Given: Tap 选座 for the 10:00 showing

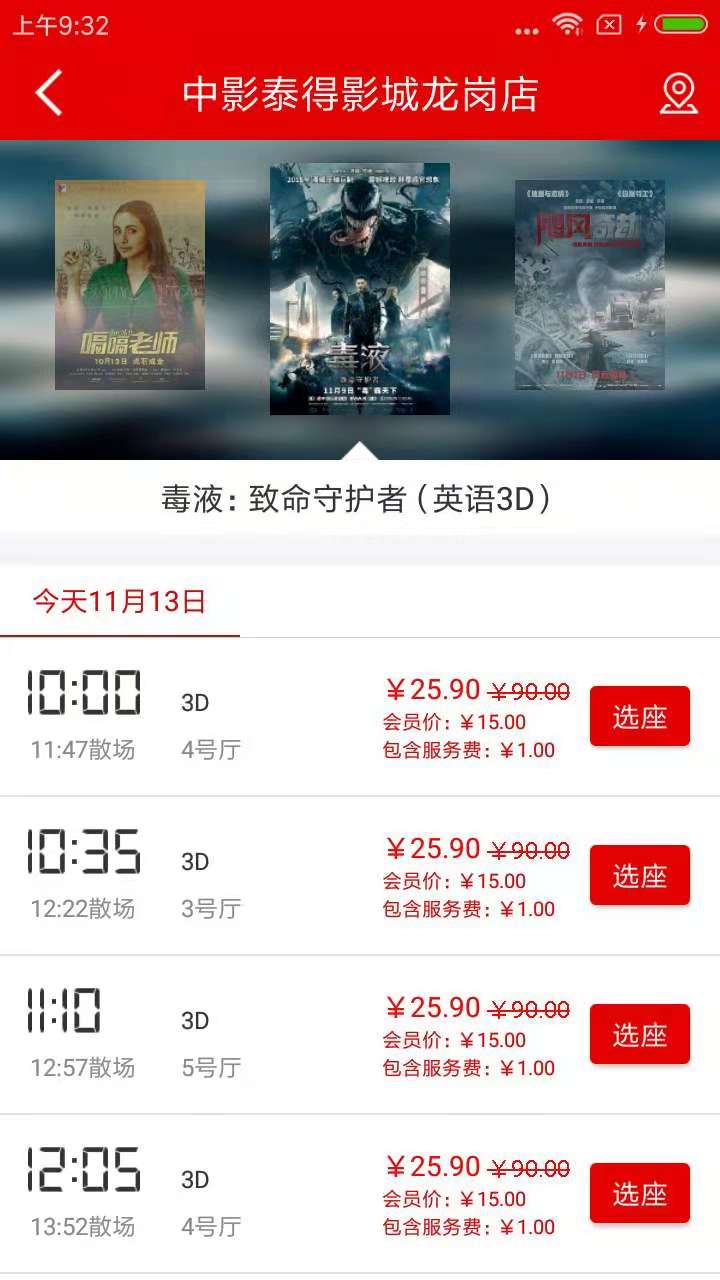Looking at the screenshot, I should coord(639,717).
